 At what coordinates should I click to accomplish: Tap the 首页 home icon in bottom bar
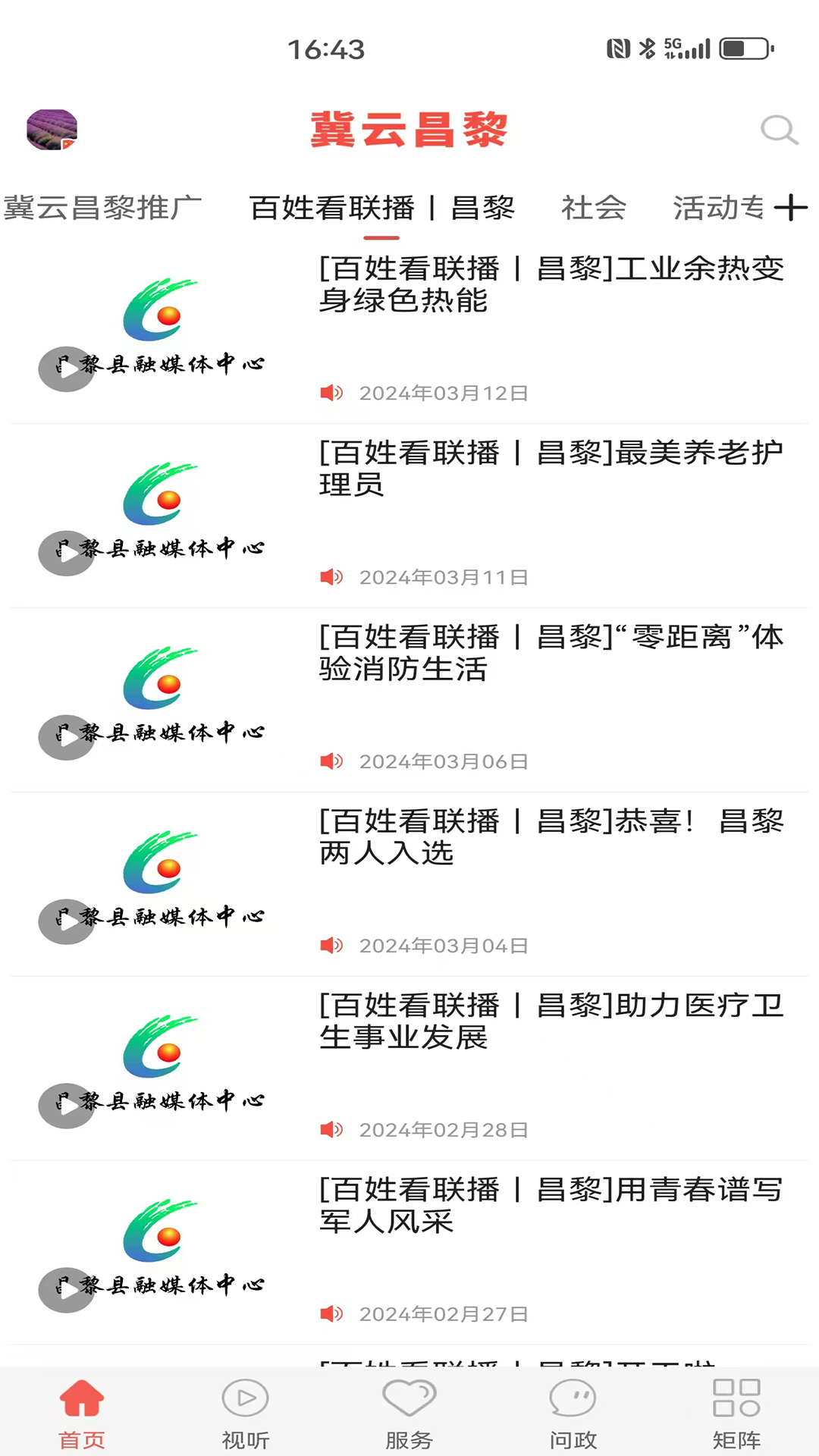[x=81, y=1410]
